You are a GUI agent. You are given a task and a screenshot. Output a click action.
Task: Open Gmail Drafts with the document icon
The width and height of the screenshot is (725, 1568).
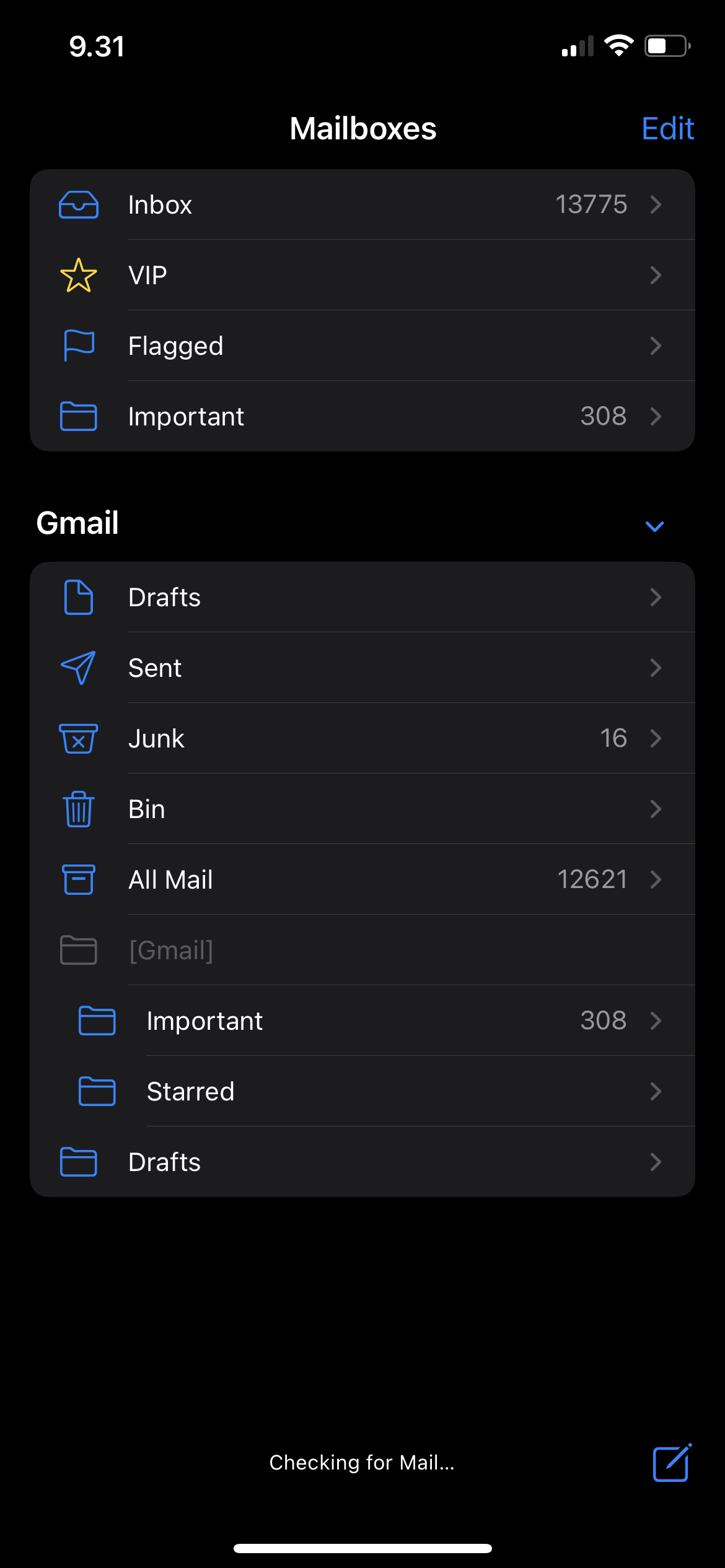pyautogui.click(x=362, y=598)
